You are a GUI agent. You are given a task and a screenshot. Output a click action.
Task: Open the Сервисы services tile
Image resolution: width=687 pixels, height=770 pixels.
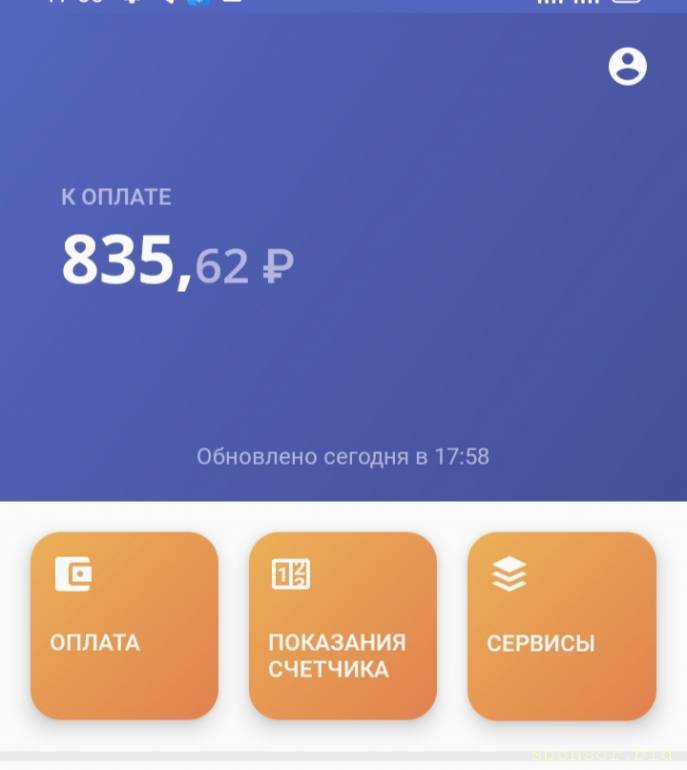[x=561, y=625]
